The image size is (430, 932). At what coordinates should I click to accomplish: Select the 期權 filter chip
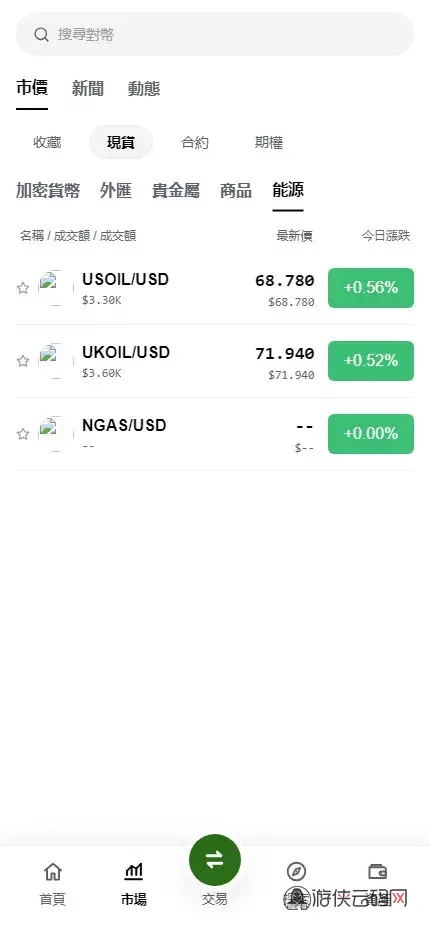coord(269,142)
